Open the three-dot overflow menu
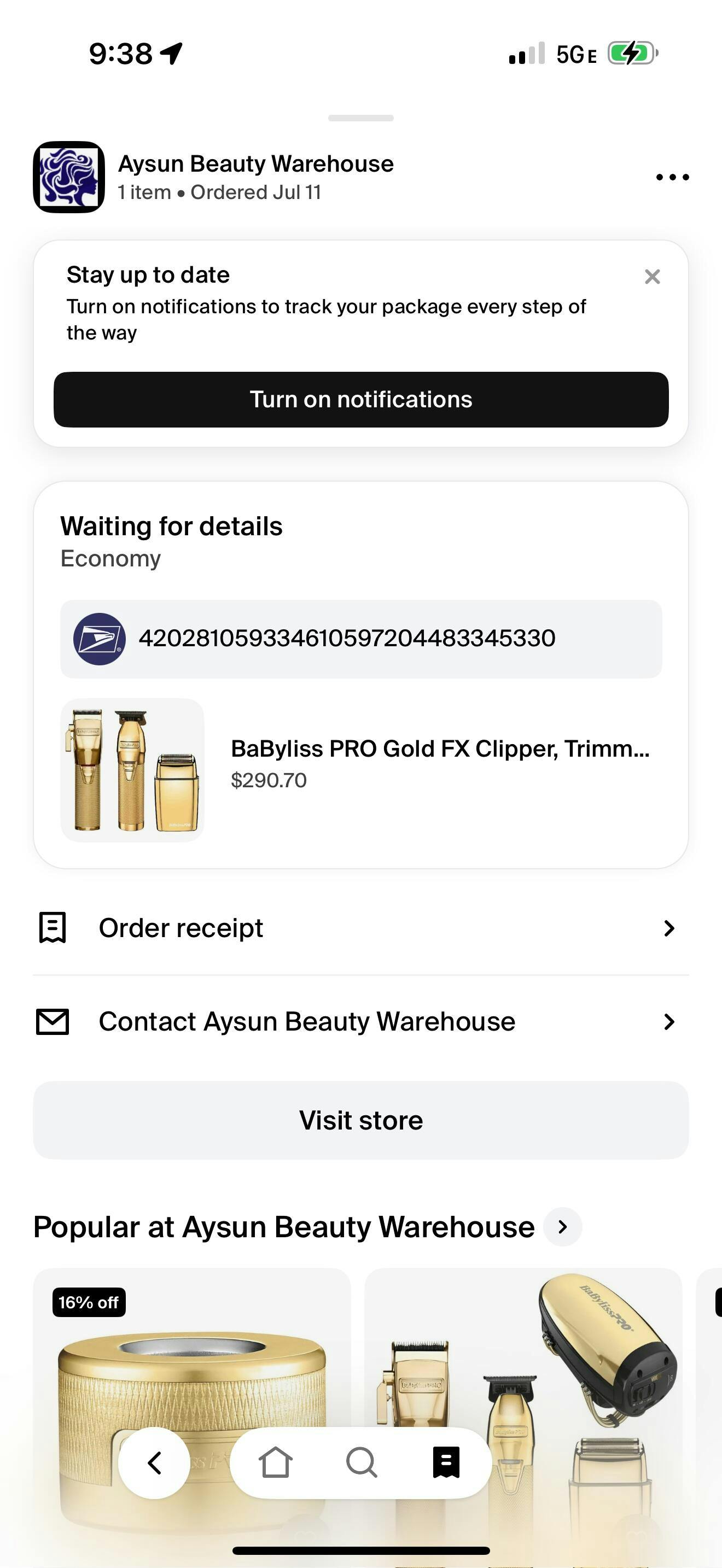Image resolution: width=722 pixels, height=1568 pixels. pyautogui.click(x=672, y=177)
